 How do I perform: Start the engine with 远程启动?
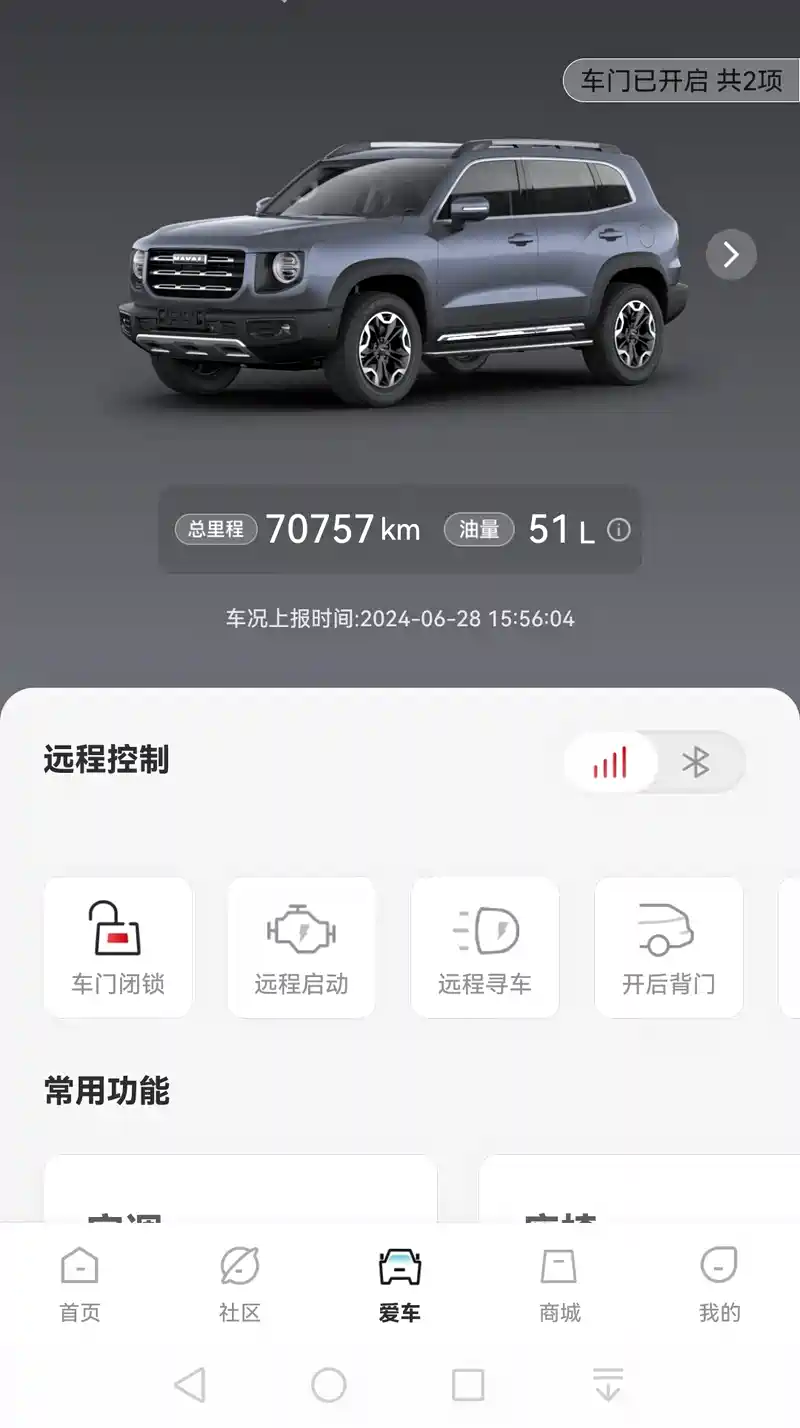point(301,947)
